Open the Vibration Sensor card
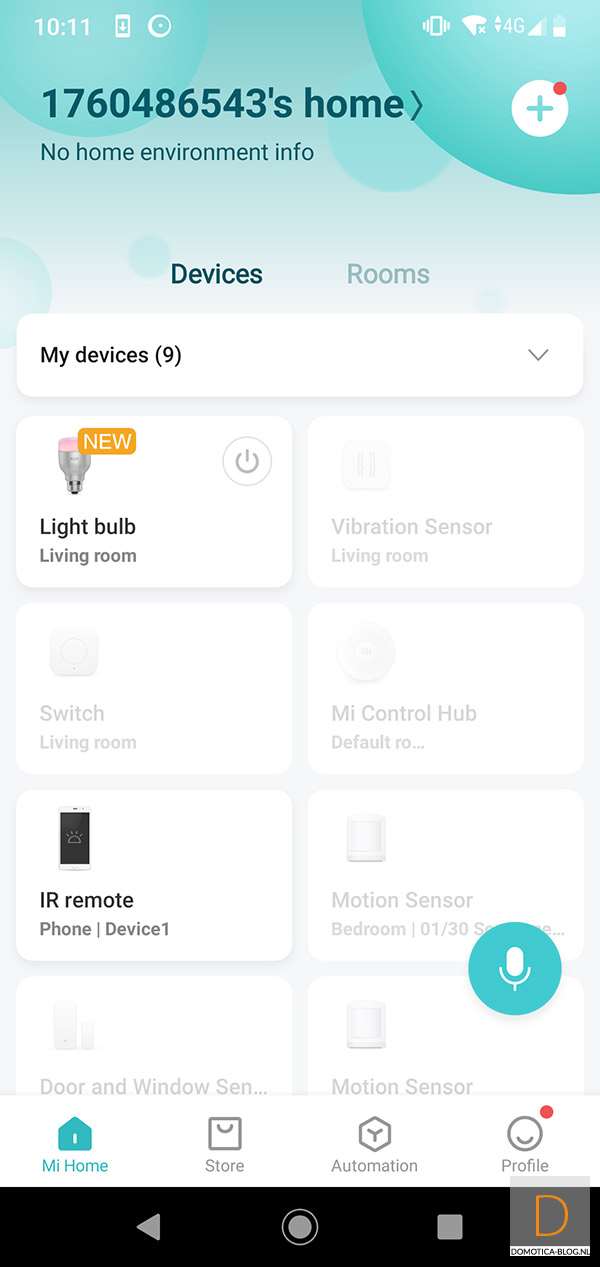 [x=445, y=502]
